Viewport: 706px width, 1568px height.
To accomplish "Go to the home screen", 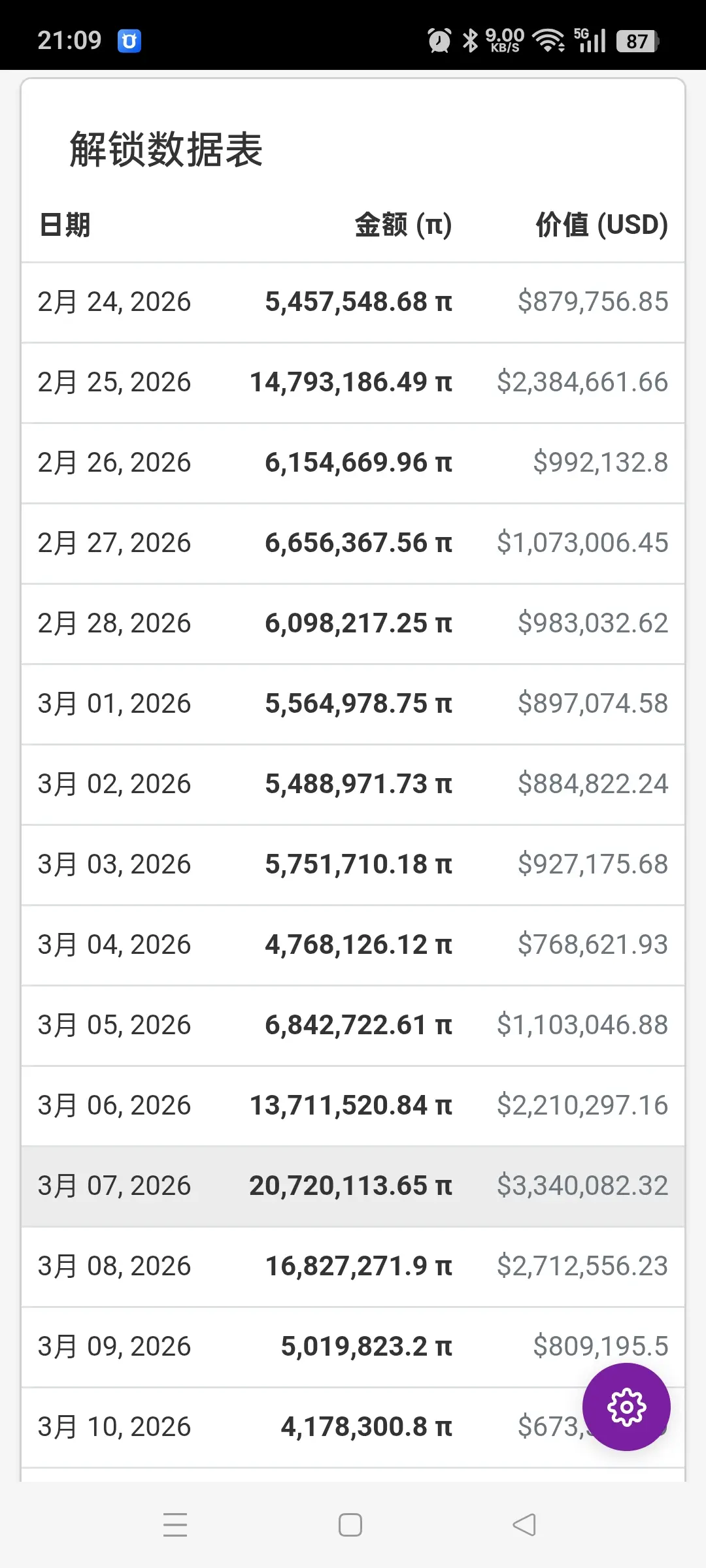I will click(350, 1525).
